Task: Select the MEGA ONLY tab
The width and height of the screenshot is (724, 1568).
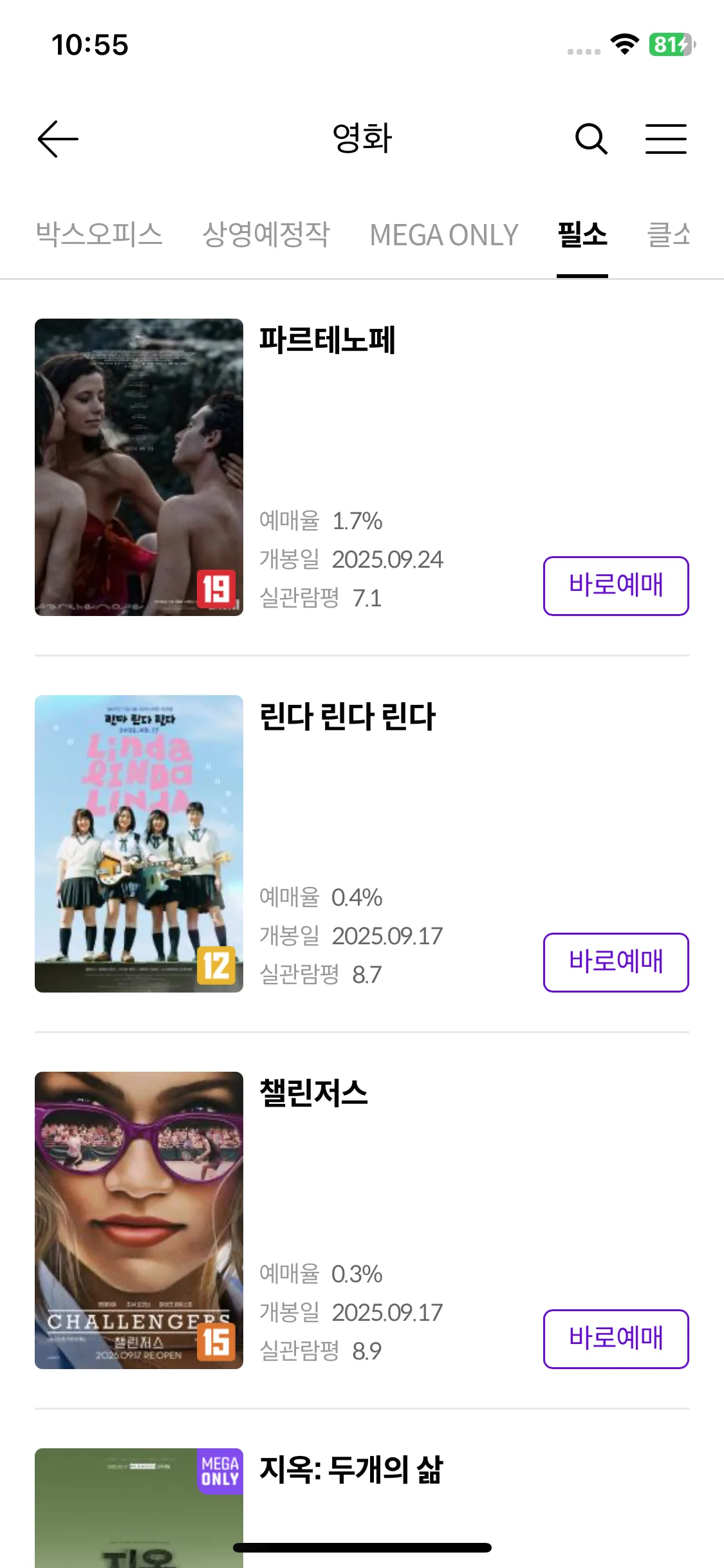Action: click(x=443, y=235)
